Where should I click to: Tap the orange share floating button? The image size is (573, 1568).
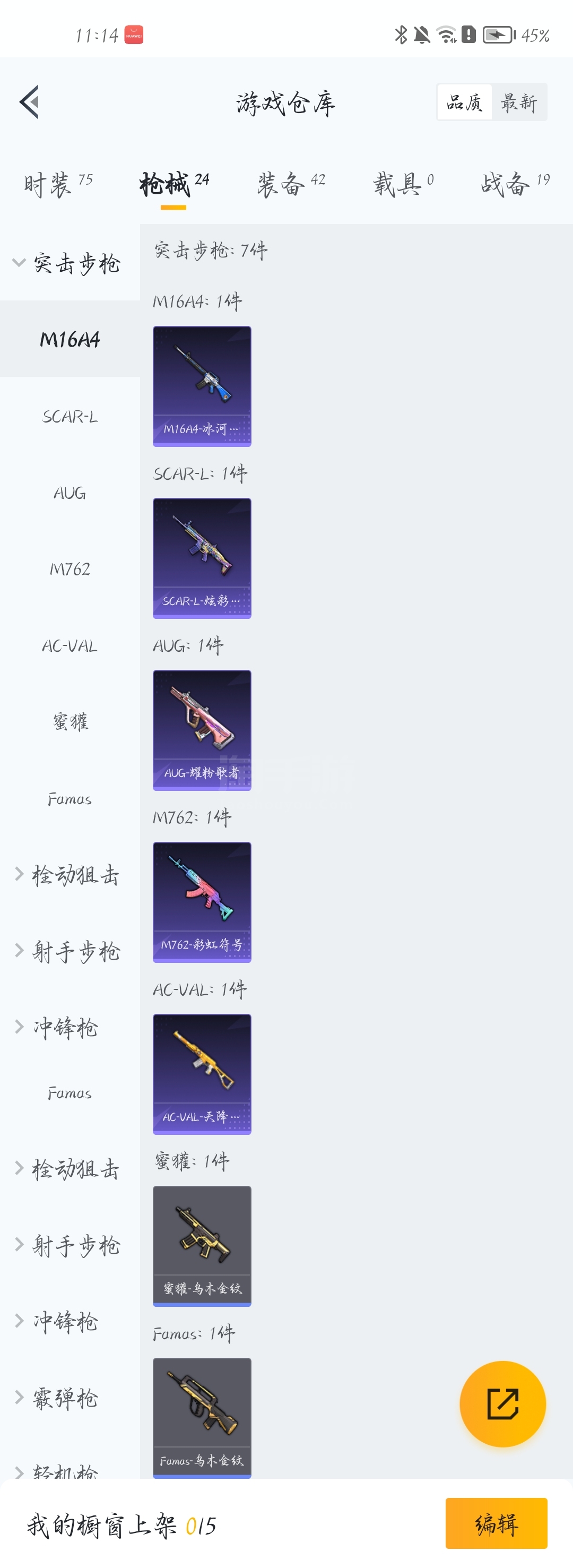tap(502, 1405)
